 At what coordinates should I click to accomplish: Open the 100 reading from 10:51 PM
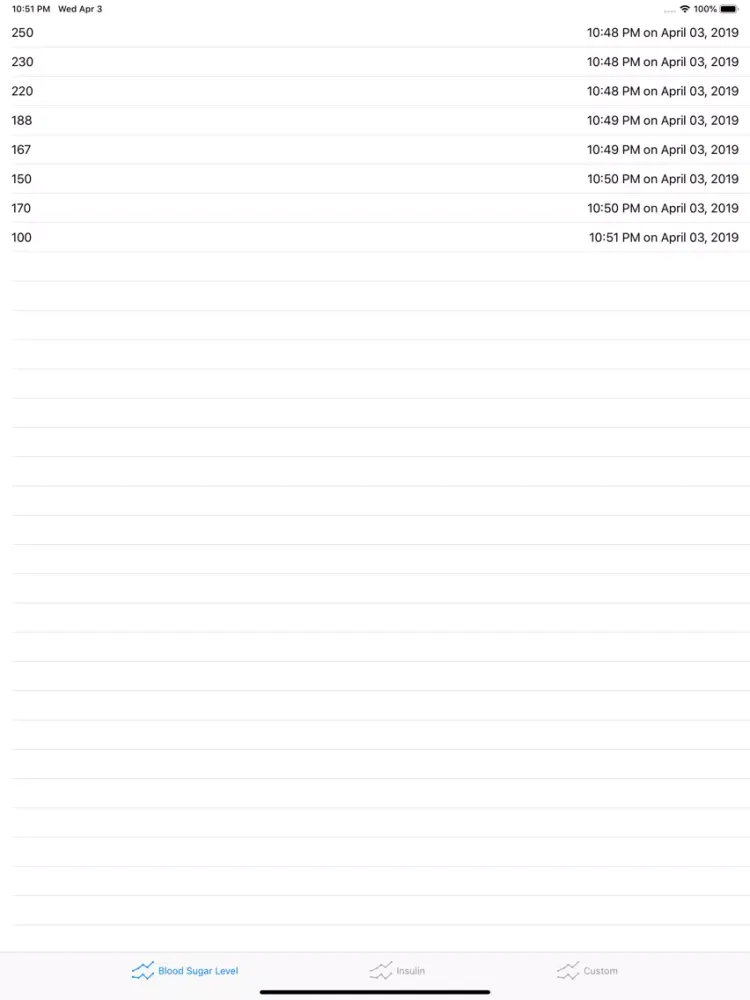coord(375,237)
